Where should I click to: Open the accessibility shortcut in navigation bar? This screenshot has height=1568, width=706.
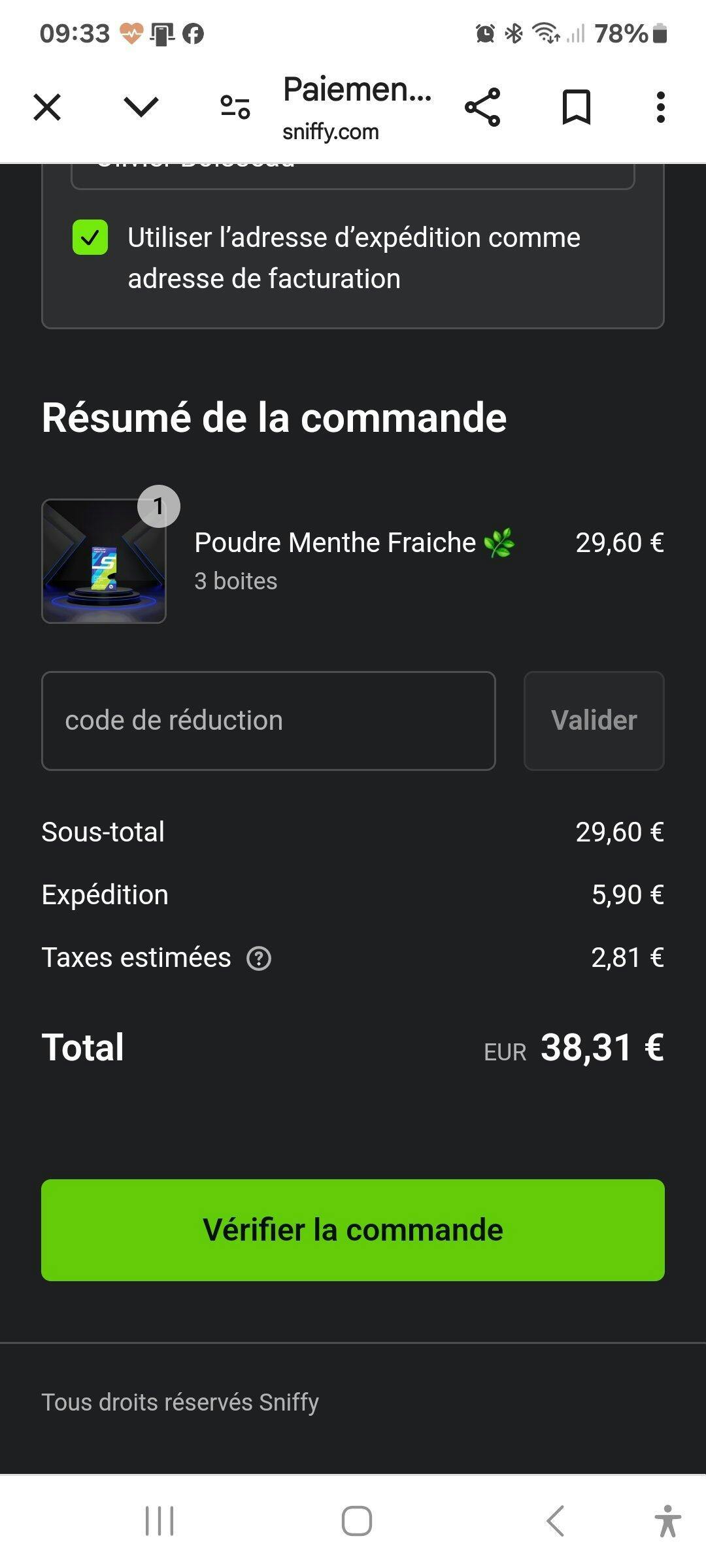pyautogui.click(x=667, y=1521)
